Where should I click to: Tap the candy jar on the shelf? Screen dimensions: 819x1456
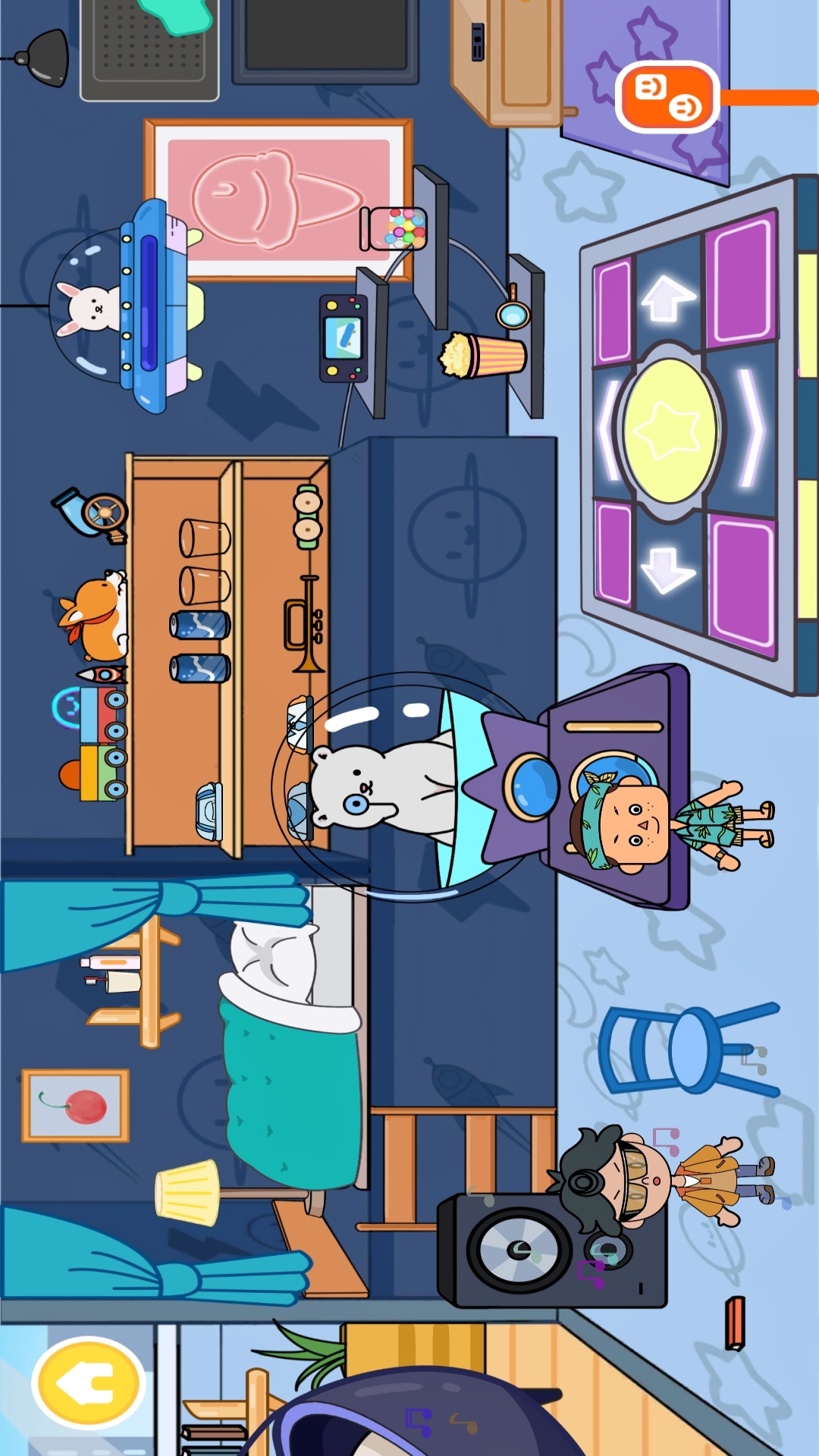(396, 228)
